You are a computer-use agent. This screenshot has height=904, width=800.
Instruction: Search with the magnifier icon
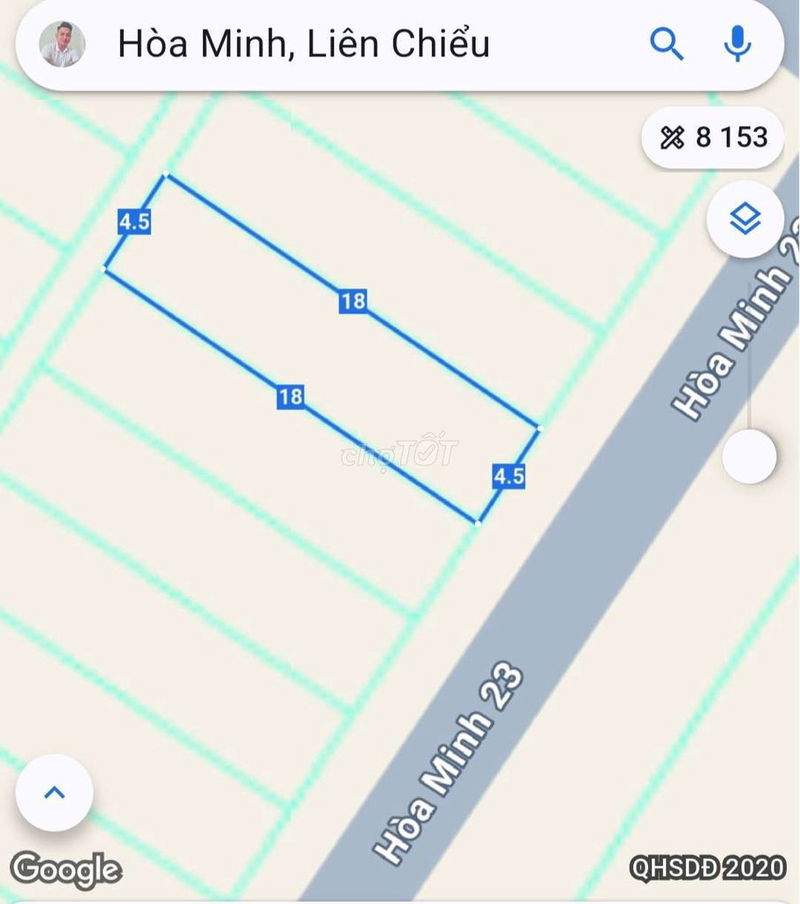[666, 44]
